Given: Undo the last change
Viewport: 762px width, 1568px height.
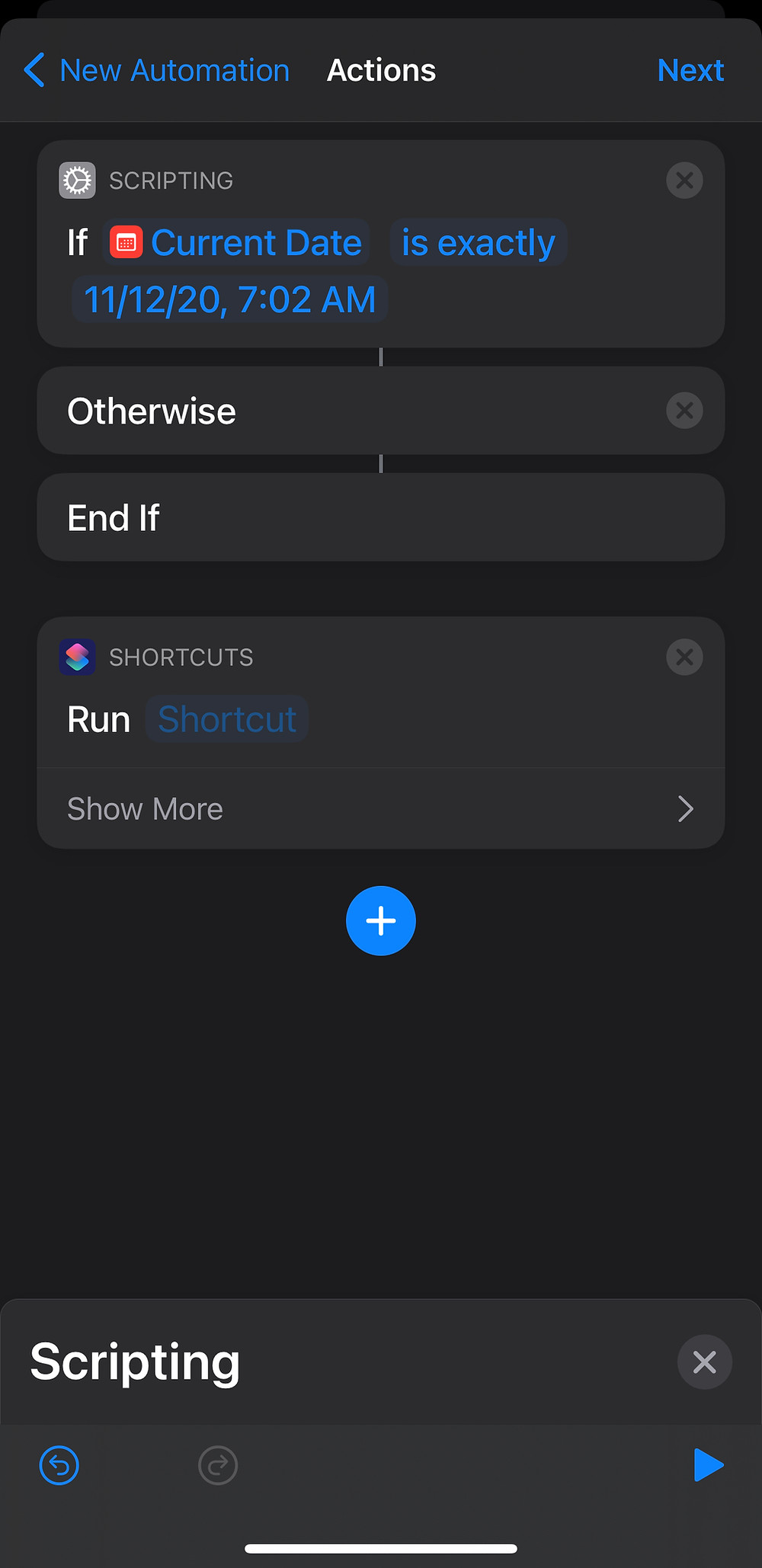Looking at the screenshot, I should coord(59,1465).
